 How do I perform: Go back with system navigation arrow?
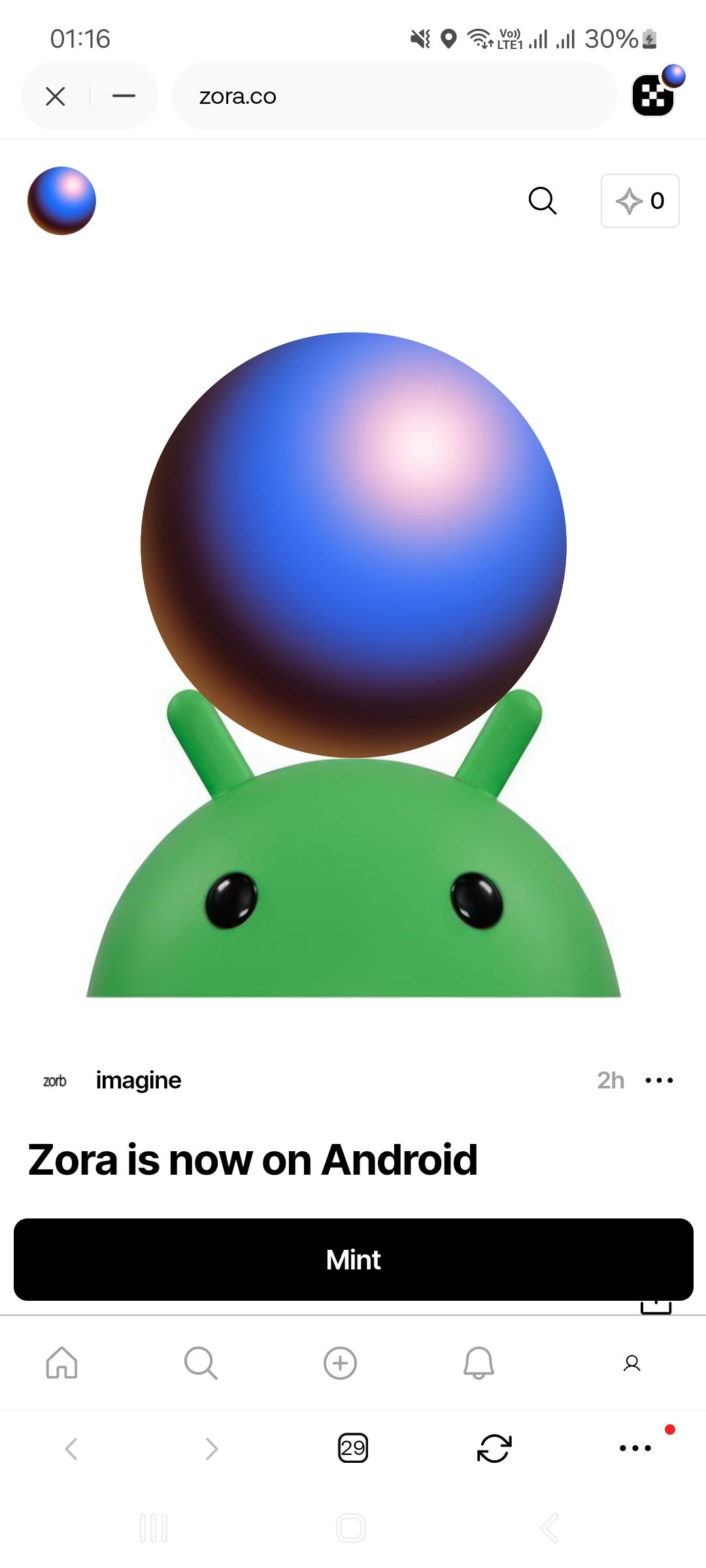pyautogui.click(x=549, y=1528)
